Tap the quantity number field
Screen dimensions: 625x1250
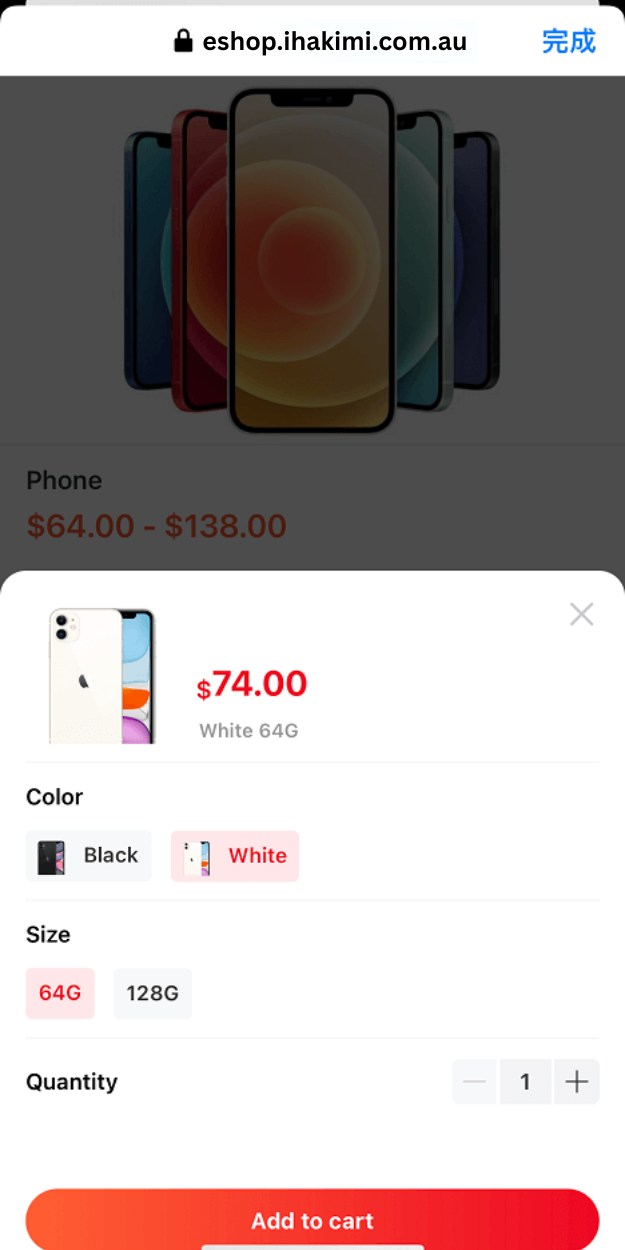(x=525, y=1081)
